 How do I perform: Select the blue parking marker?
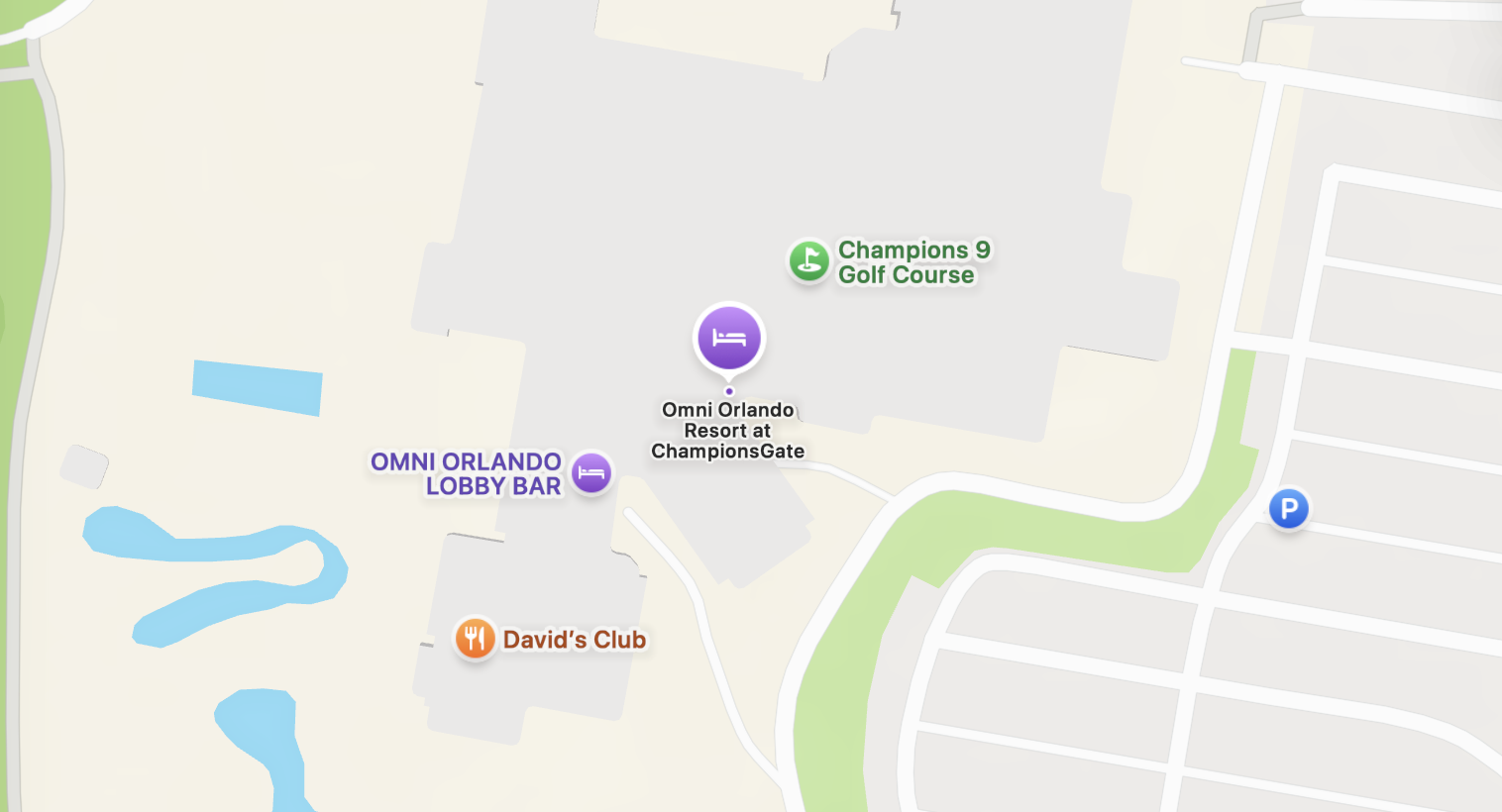click(x=1289, y=509)
